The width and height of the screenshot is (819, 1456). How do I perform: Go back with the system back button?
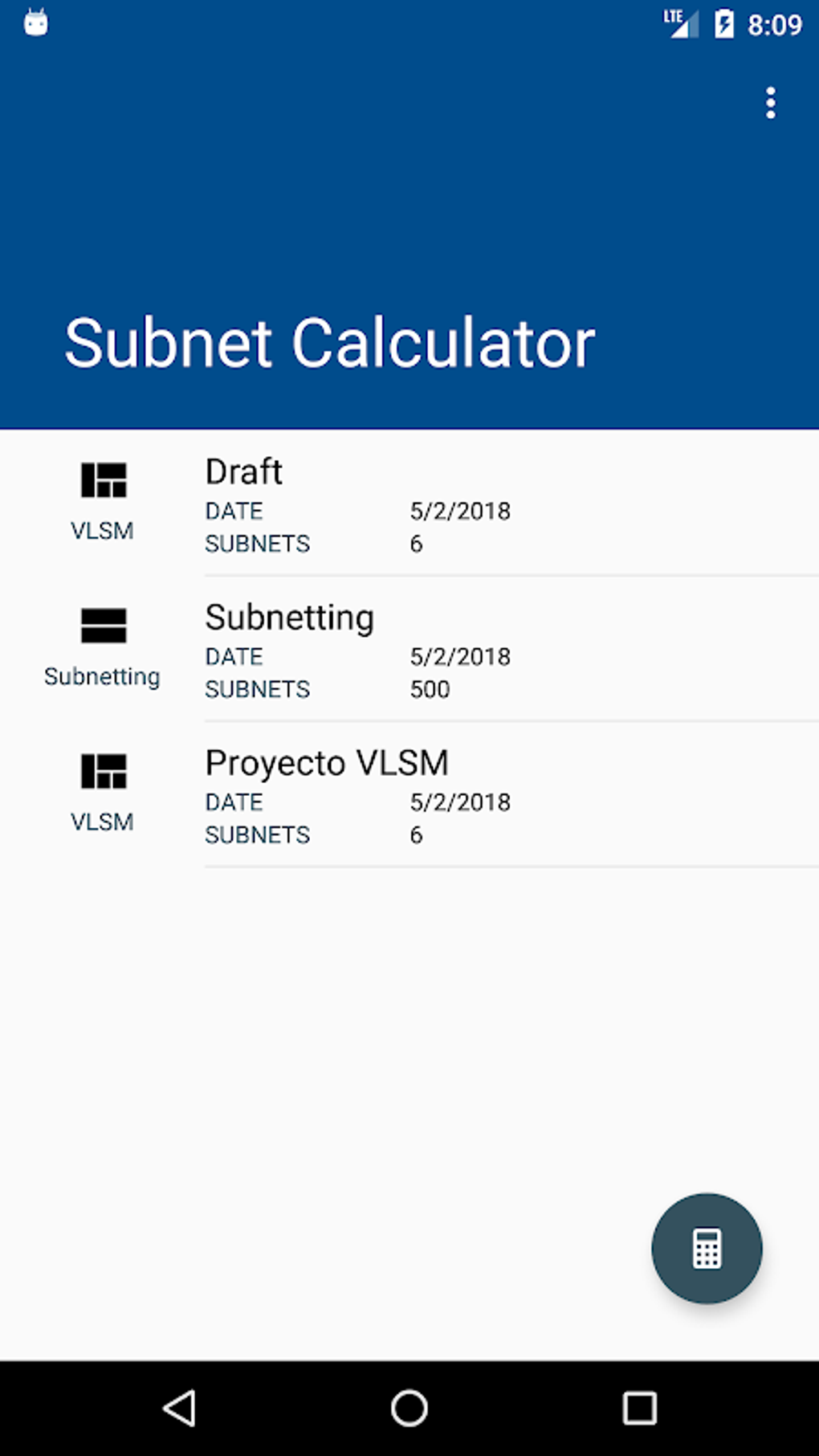coord(179,1408)
